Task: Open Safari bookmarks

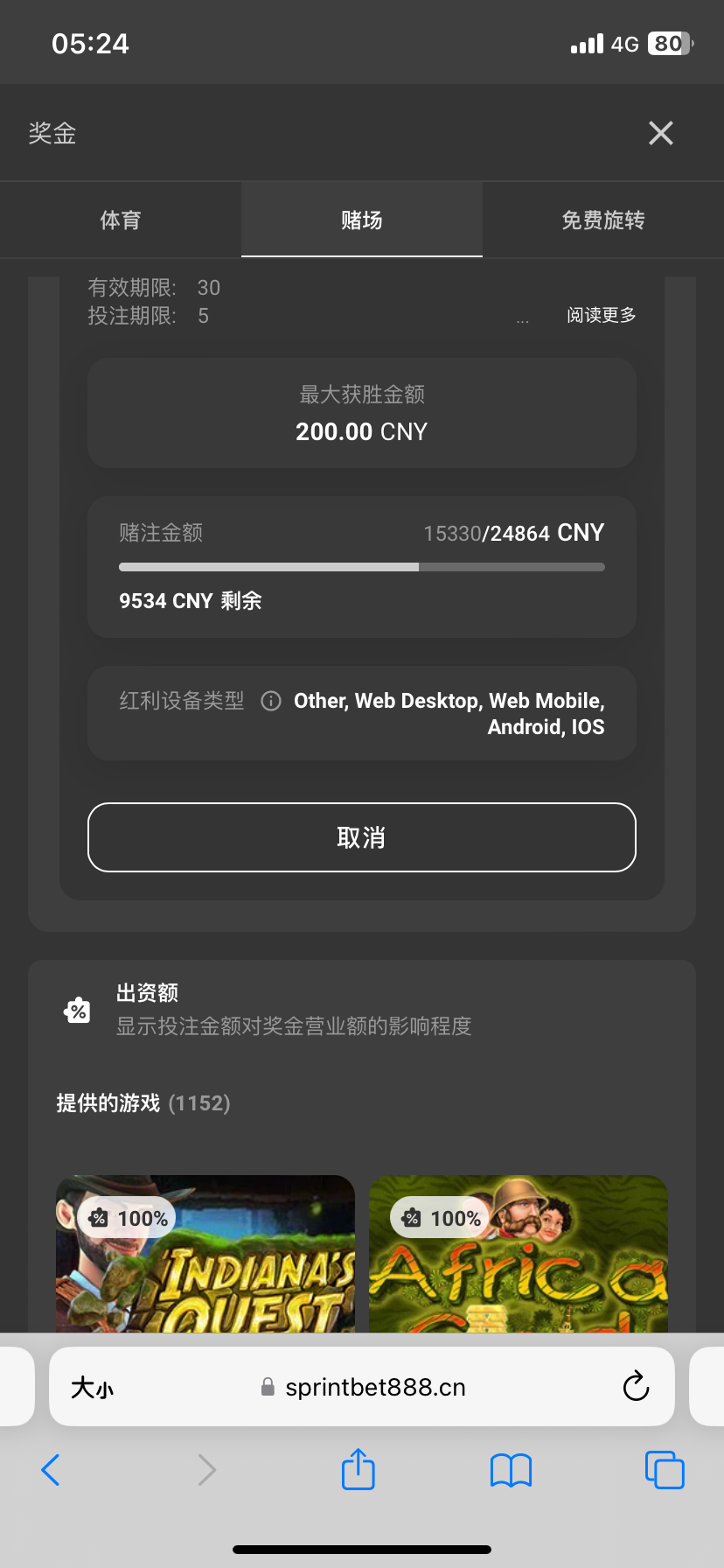Action: coord(511,1470)
